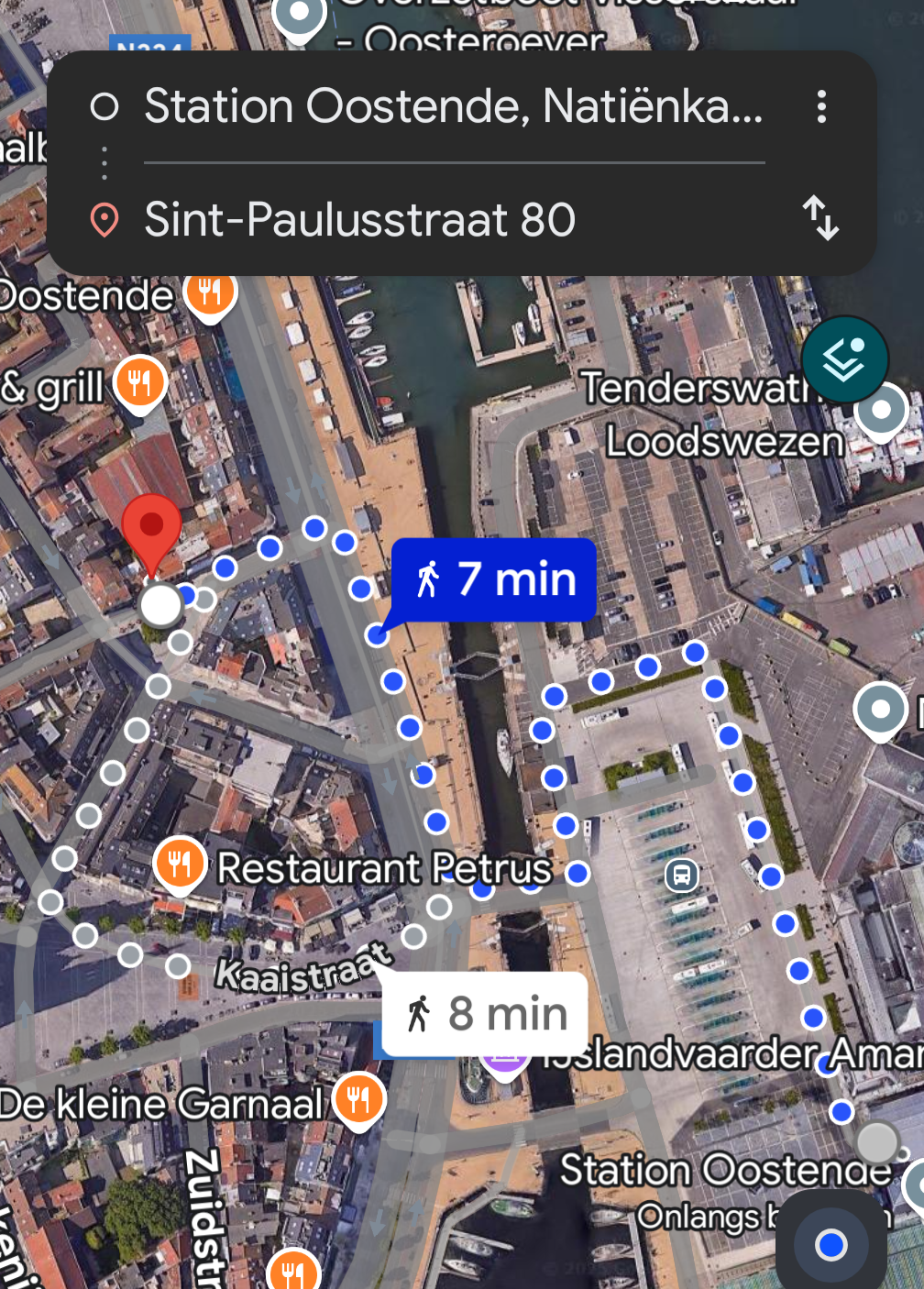Open the route options overflow menu
The width and height of the screenshot is (924, 1289).
(821, 106)
